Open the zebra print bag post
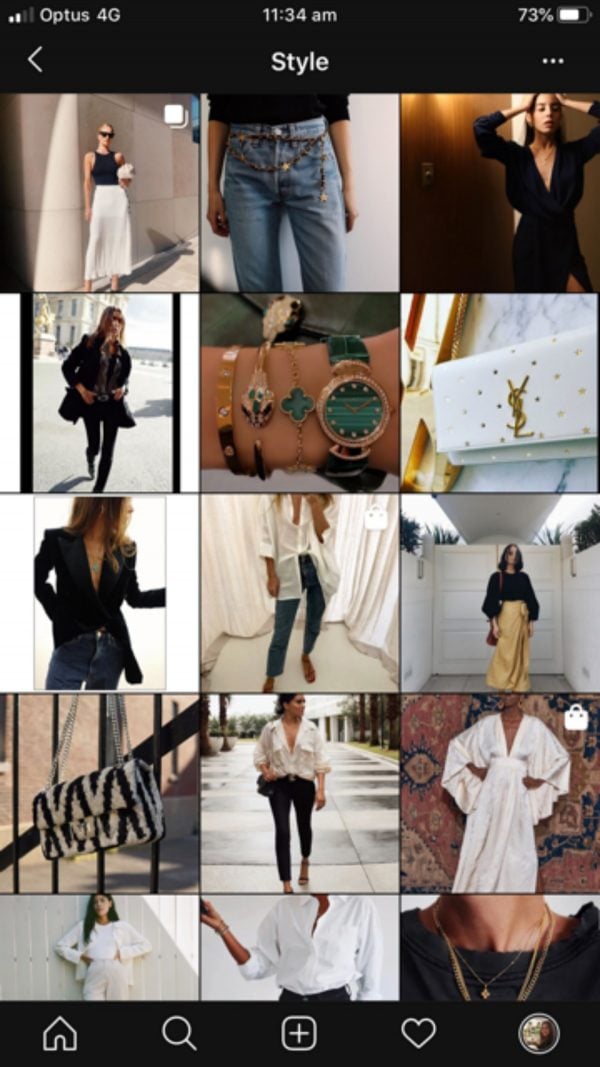Viewport: 600px width, 1067px height. click(x=99, y=793)
